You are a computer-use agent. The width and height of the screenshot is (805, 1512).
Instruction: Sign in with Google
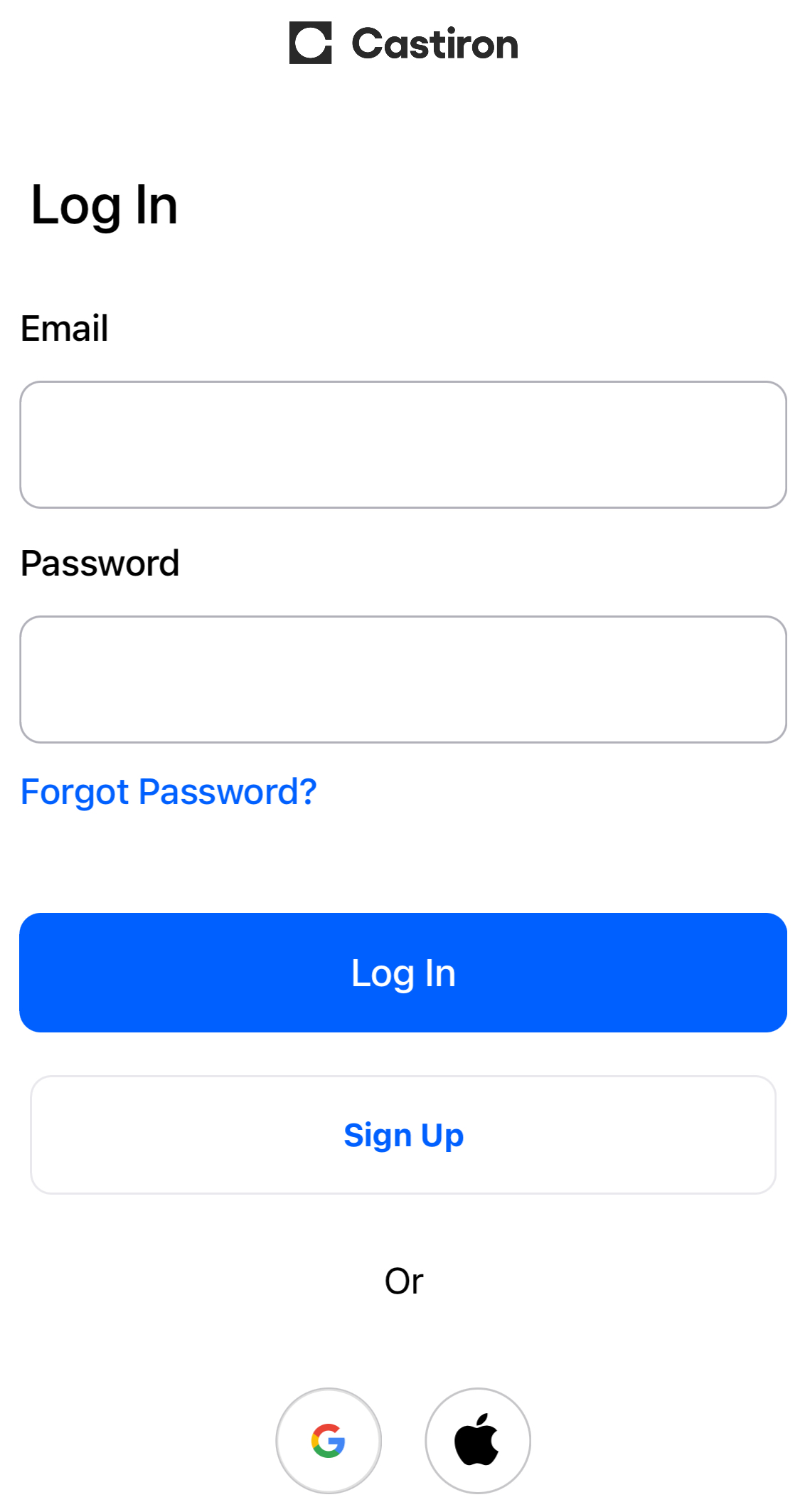(x=329, y=1441)
